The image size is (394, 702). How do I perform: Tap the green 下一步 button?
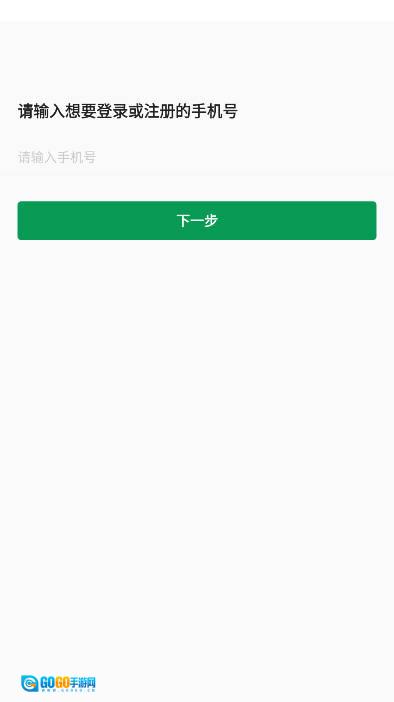(x=197, y=220)
